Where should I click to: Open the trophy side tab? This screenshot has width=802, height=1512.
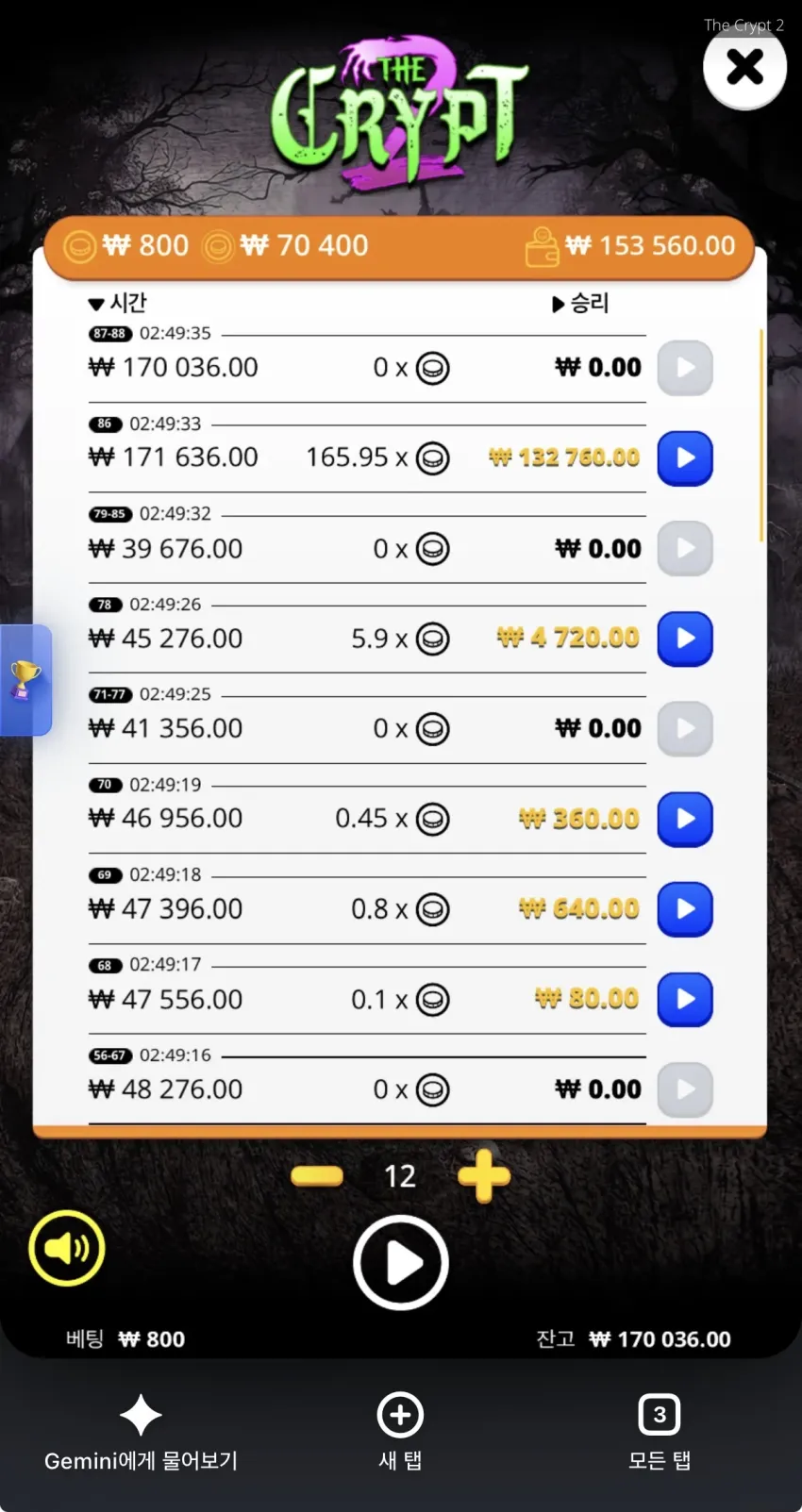click(25, 680)
